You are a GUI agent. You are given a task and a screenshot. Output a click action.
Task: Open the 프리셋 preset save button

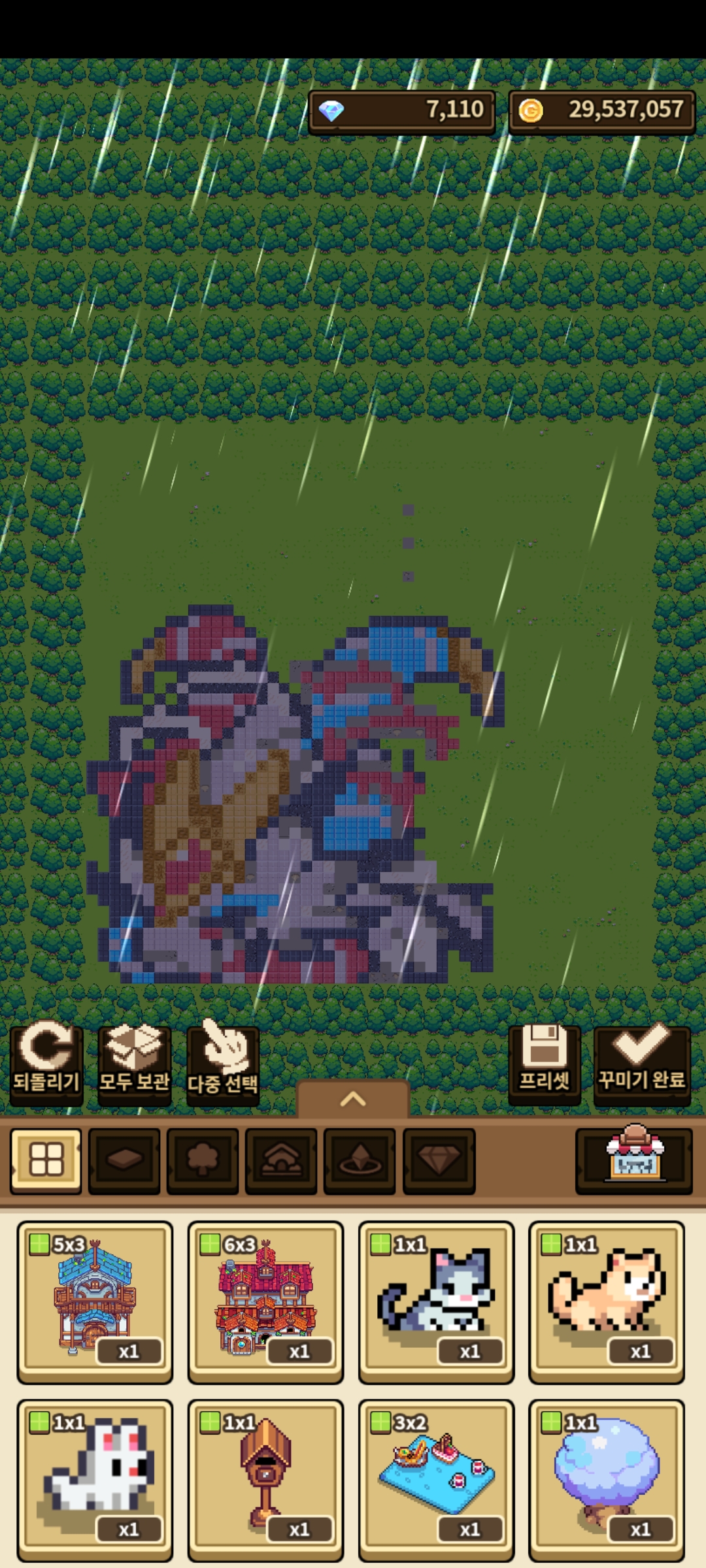tap(545, 1064)
